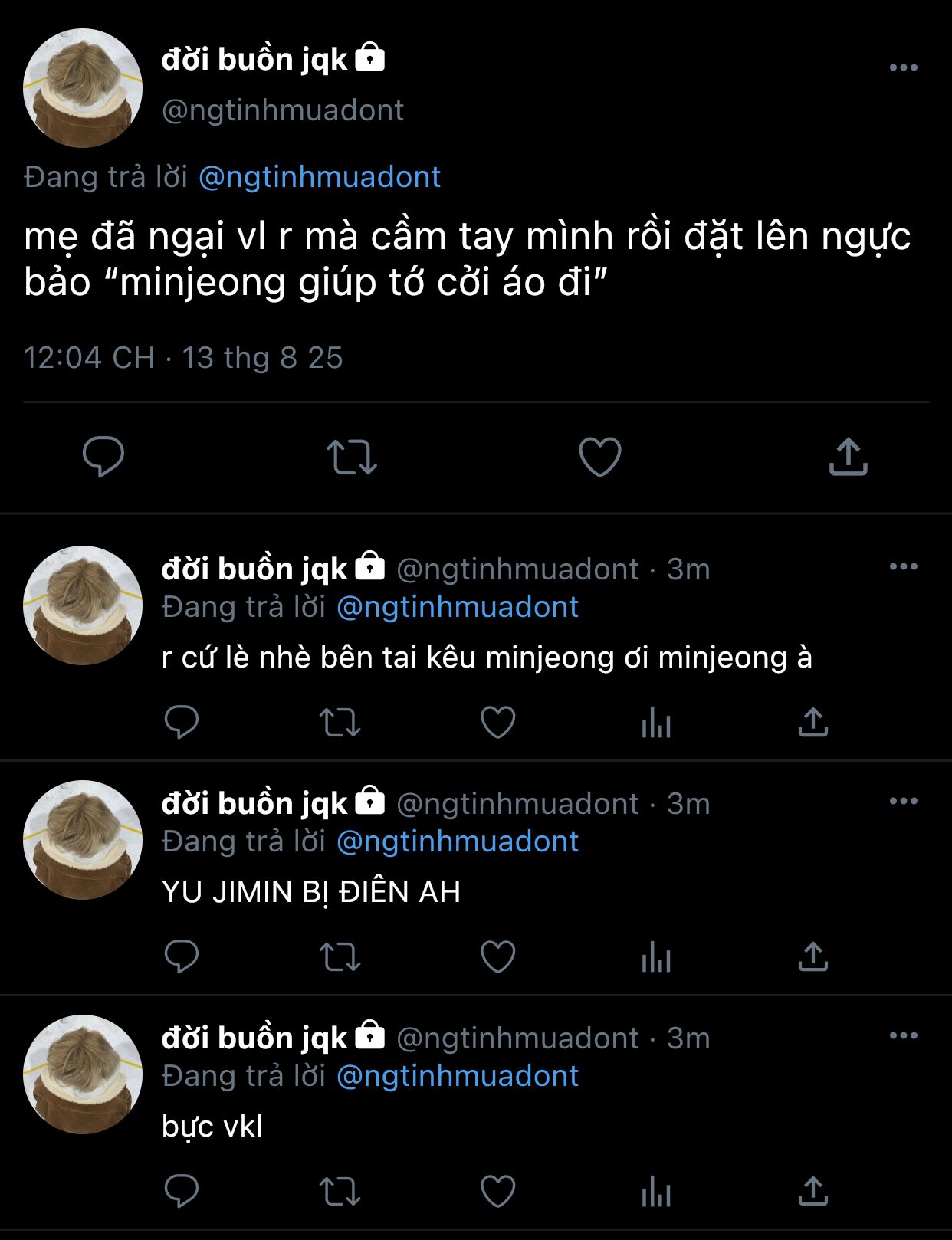Reply to the main tweet dated 13 thg 8
This screenshot has width=952, height=1240.
[x=103, y=457]
